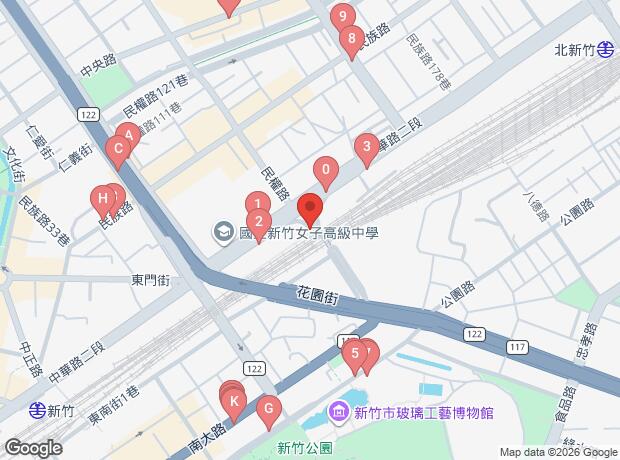Open map marker 9
The height and width of the screenshot is (460, 620).
coord(343,17)
